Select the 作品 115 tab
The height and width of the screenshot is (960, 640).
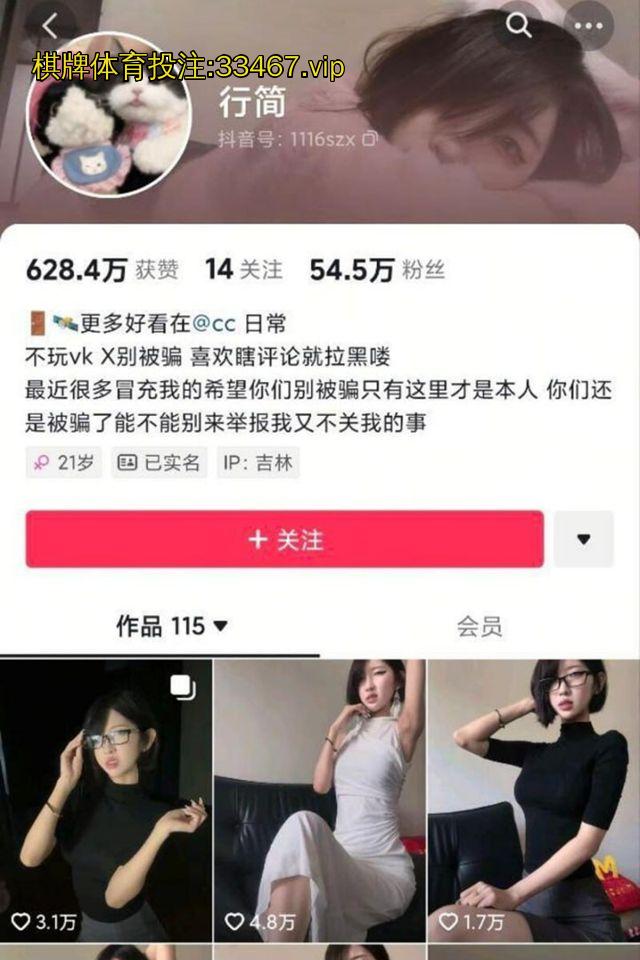(172, 627)
